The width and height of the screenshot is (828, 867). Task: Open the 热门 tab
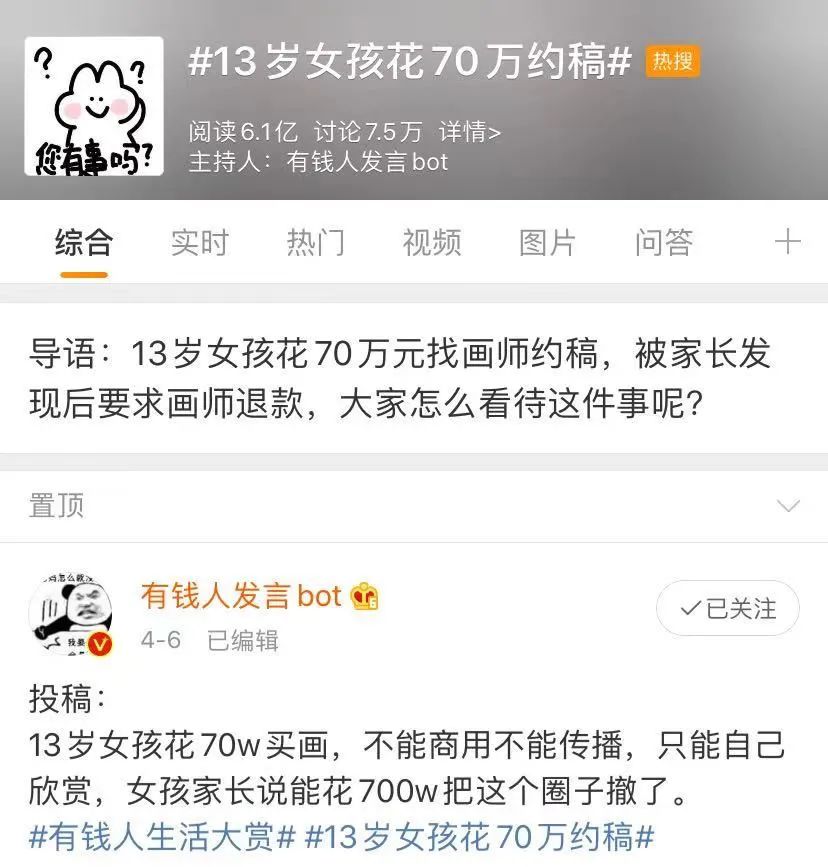click(315, 242)
